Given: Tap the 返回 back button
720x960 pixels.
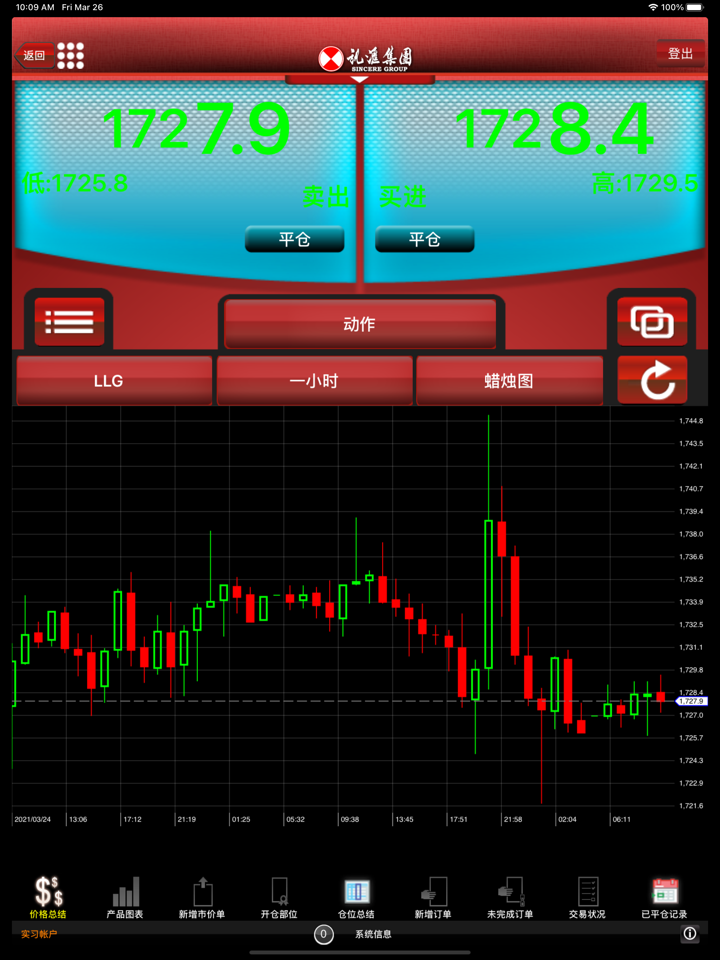Looking at the screenshot, I should [34, 56].
